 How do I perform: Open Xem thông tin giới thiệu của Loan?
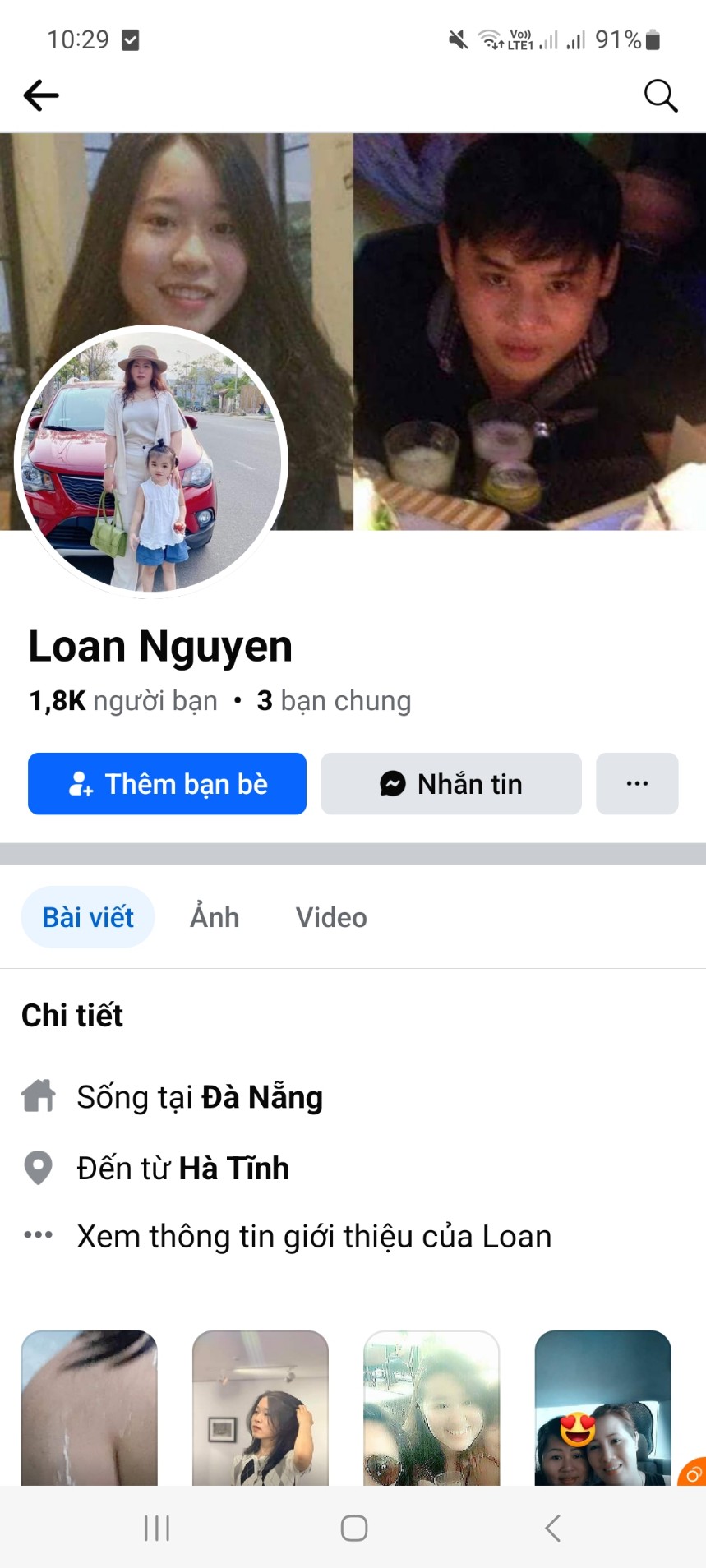[x=313, y=1236]
